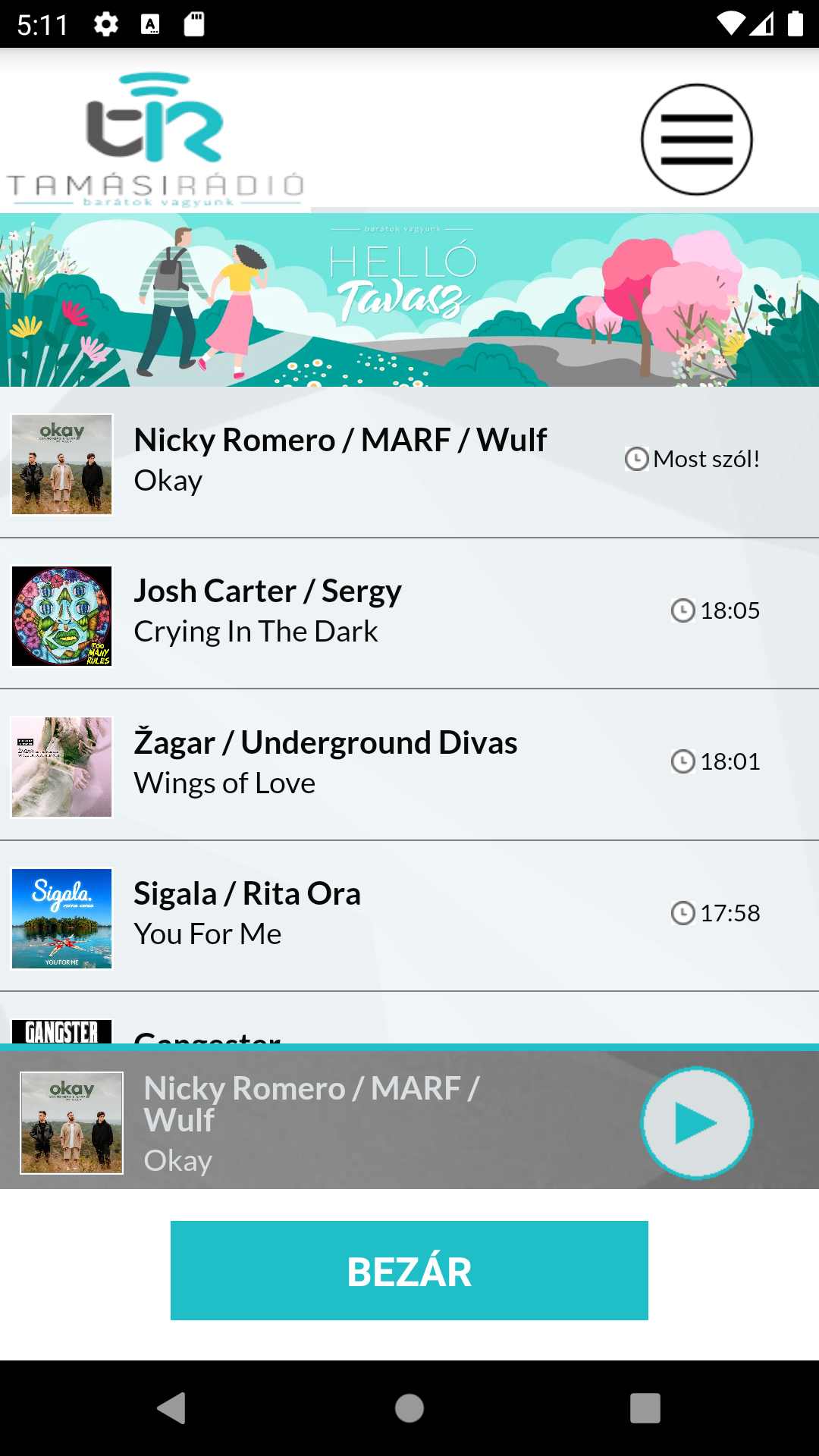Go to the home screen
Screen dimensions: 819x1456
click(x=409, y=1408)
